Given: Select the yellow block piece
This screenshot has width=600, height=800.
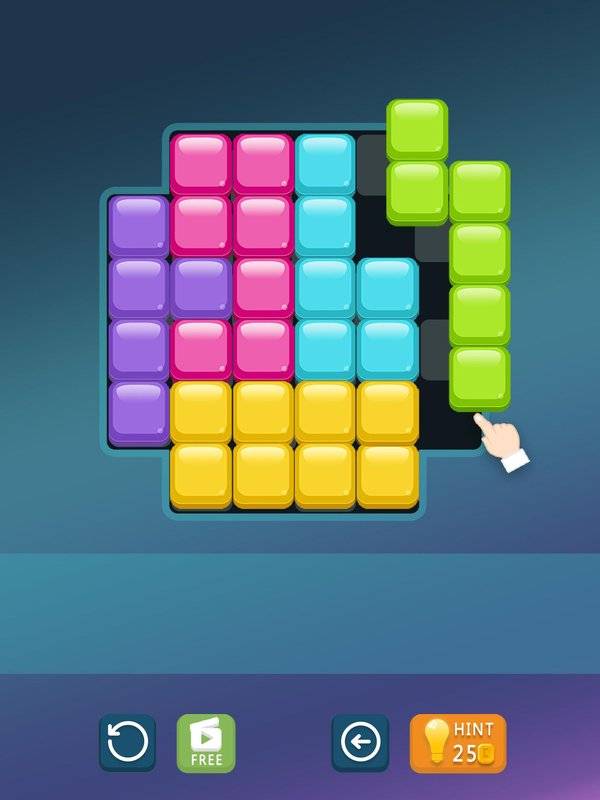Looking at the screenshot, I should pyautogui.click(x=294, y=442).
